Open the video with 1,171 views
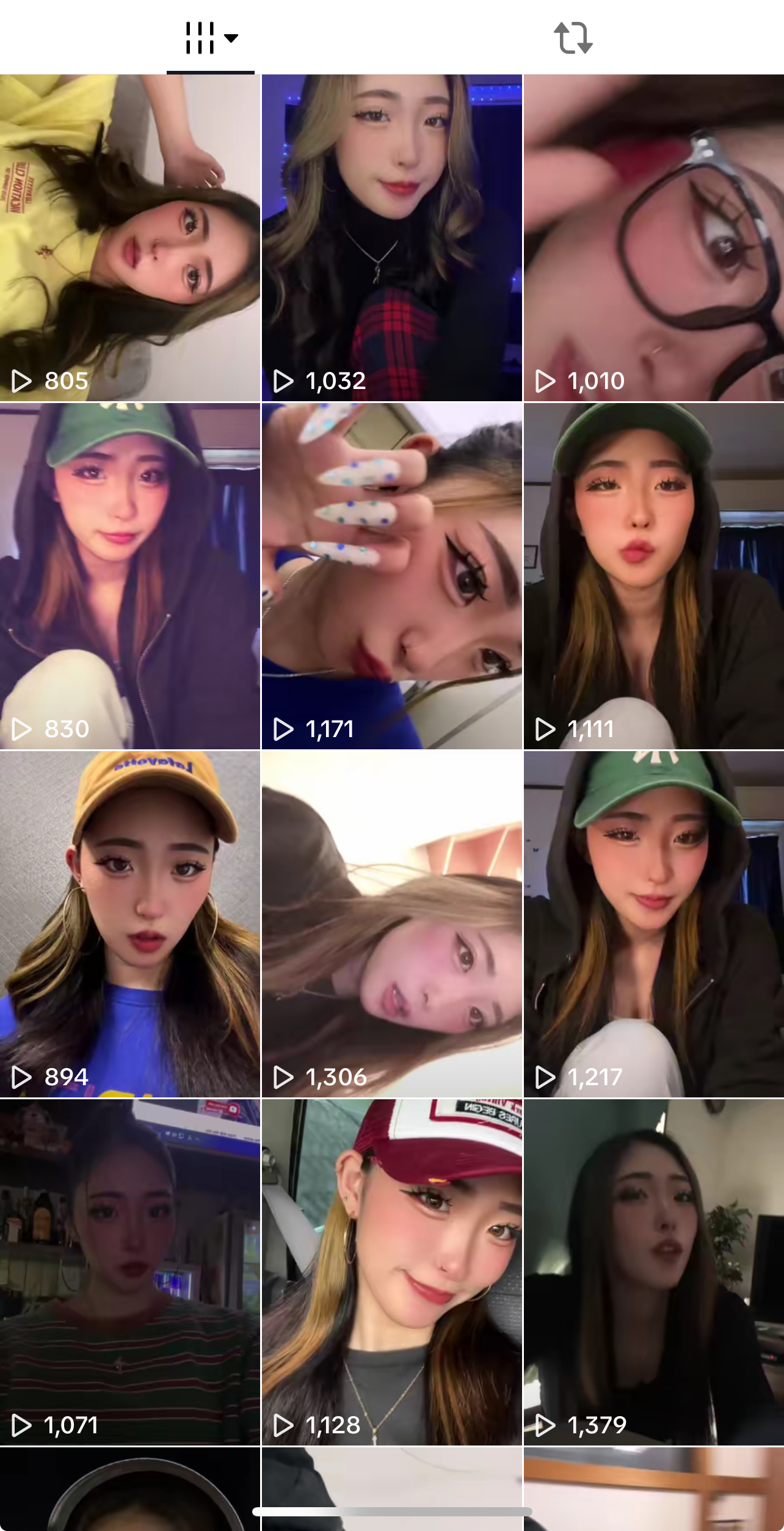 392,576
